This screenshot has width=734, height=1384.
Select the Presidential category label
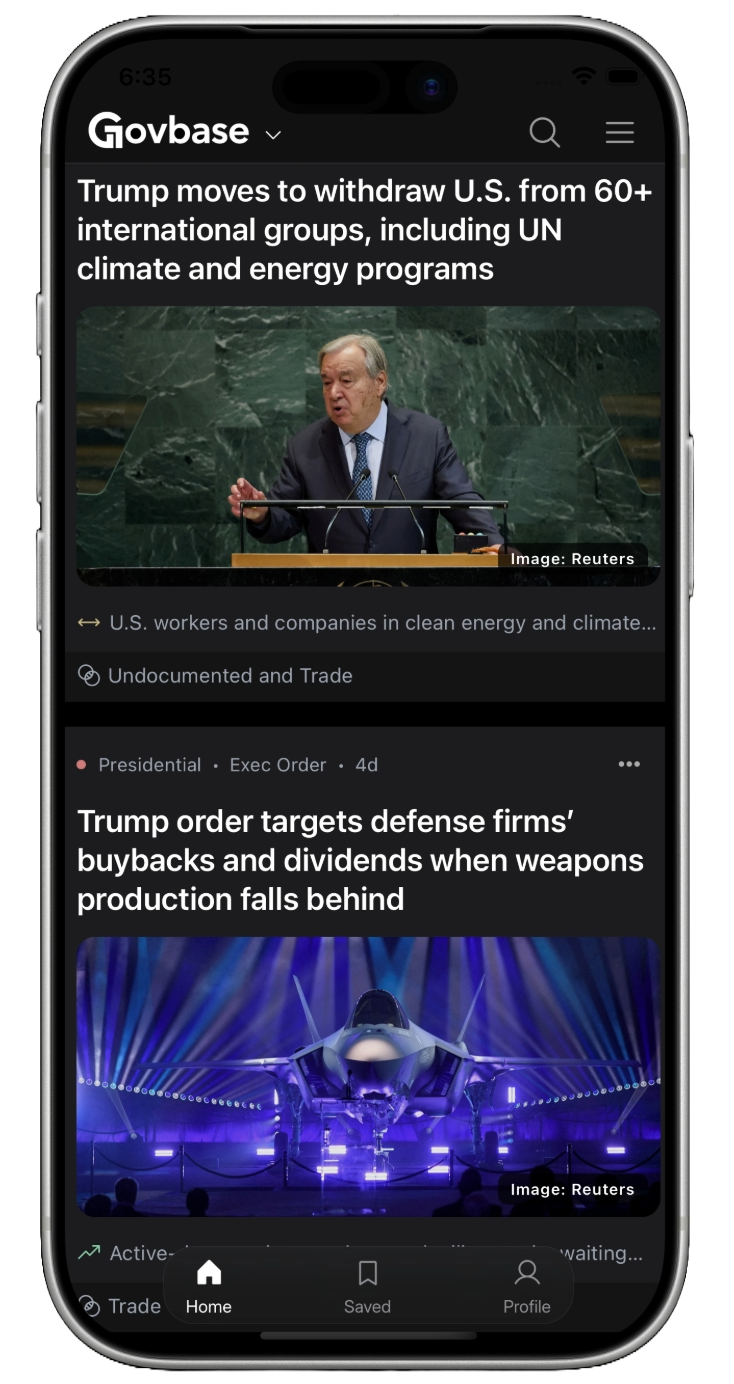pyautogui.click(x=150, y=764)
